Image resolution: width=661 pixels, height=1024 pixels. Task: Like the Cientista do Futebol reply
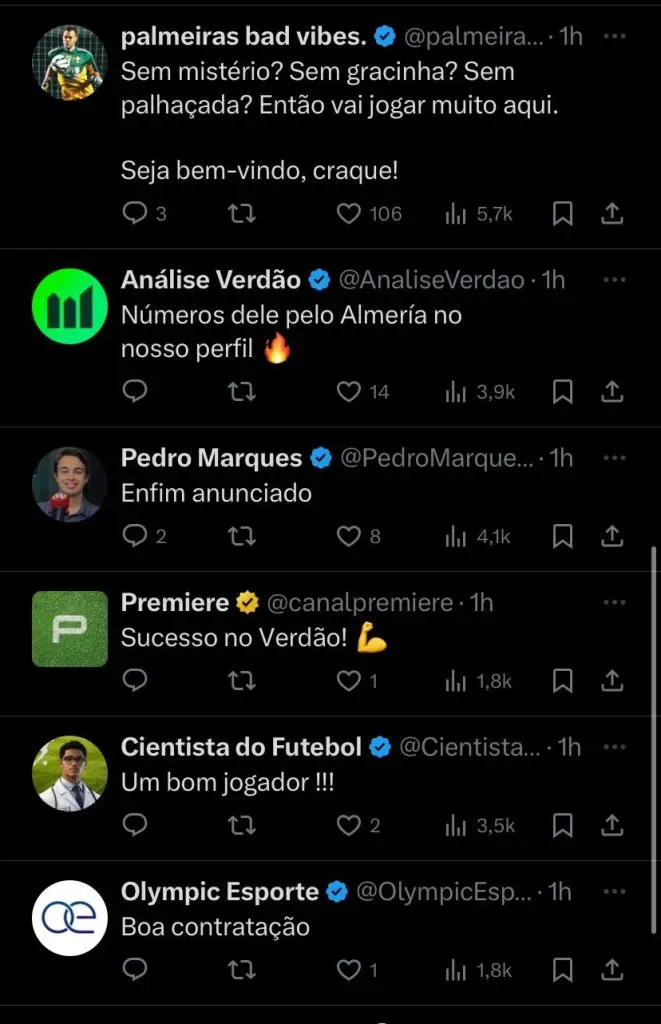click(348, 825)
